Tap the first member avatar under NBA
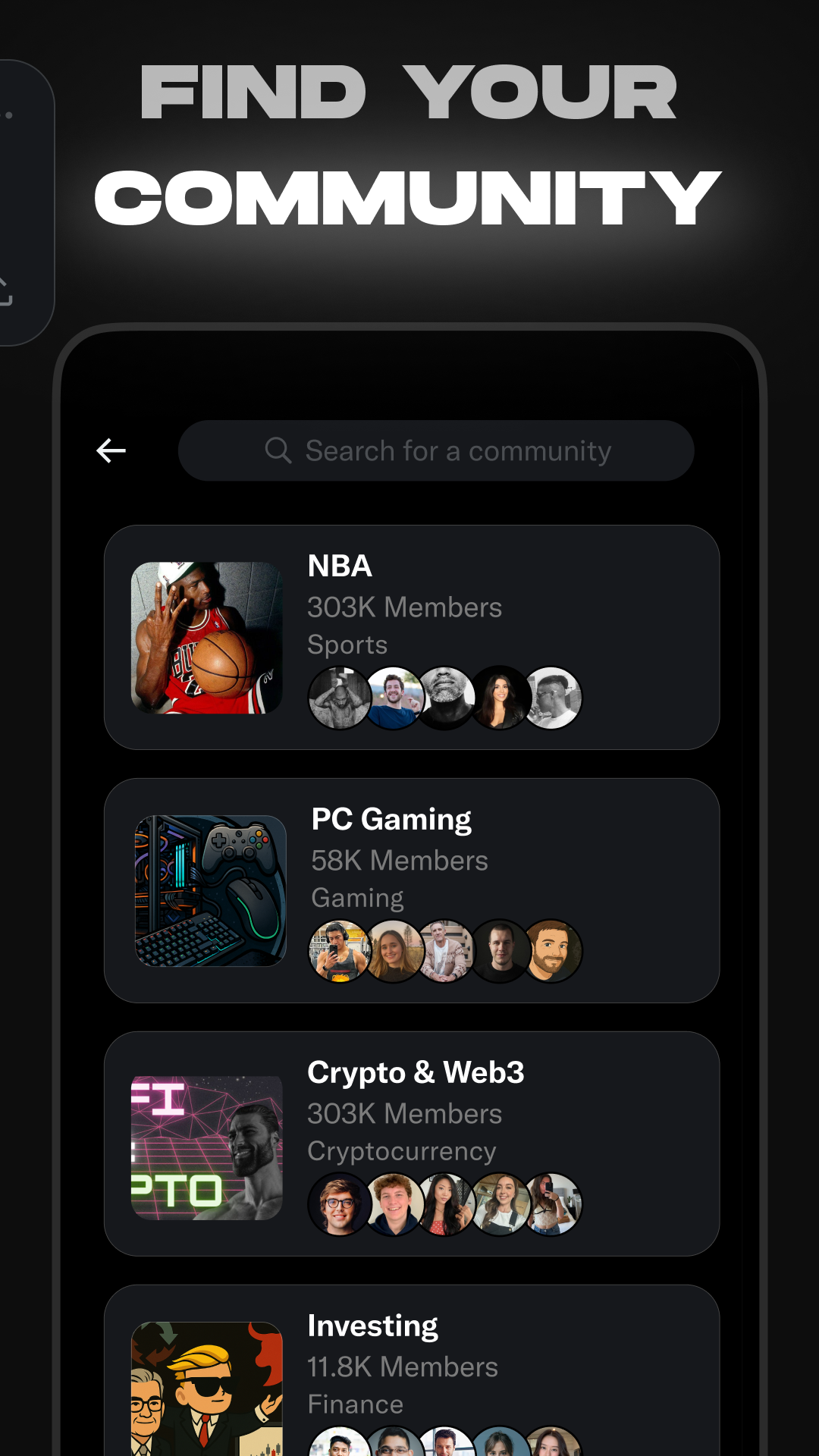Screen dimensions: 819x1456 pyautogui.click(x=340, y=696)
